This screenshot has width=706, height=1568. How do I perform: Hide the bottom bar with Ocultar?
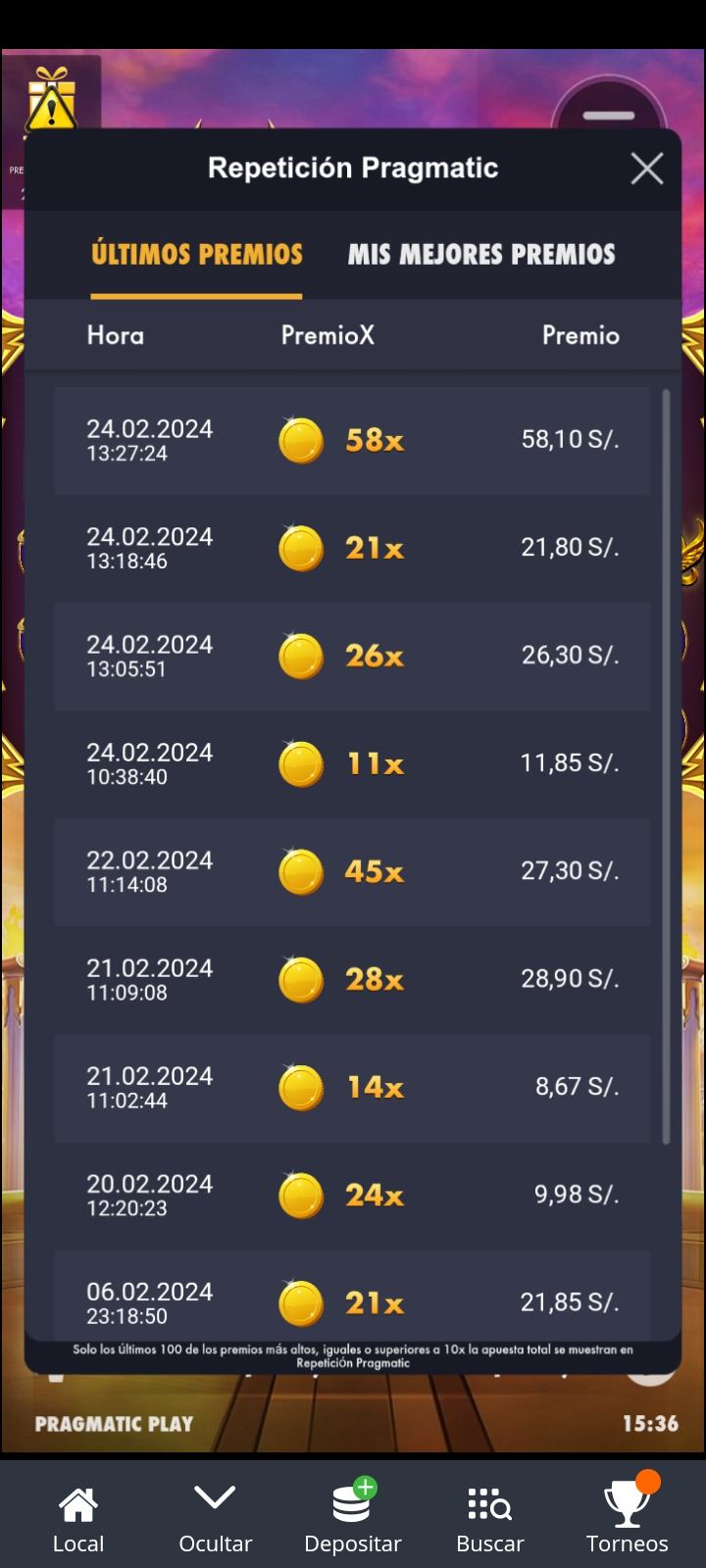click(215, 1519)
